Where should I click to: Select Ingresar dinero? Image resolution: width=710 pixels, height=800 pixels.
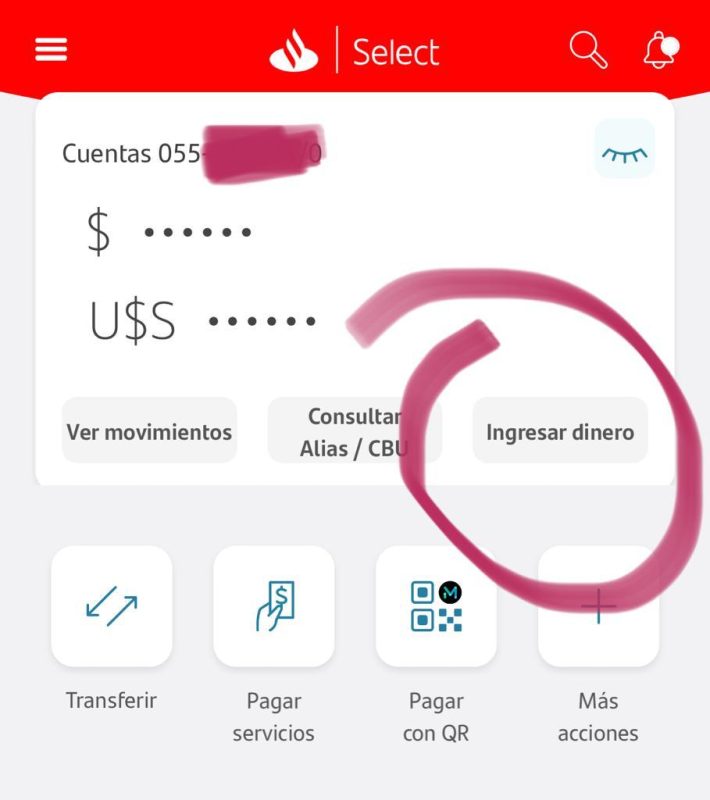(560, 432)
